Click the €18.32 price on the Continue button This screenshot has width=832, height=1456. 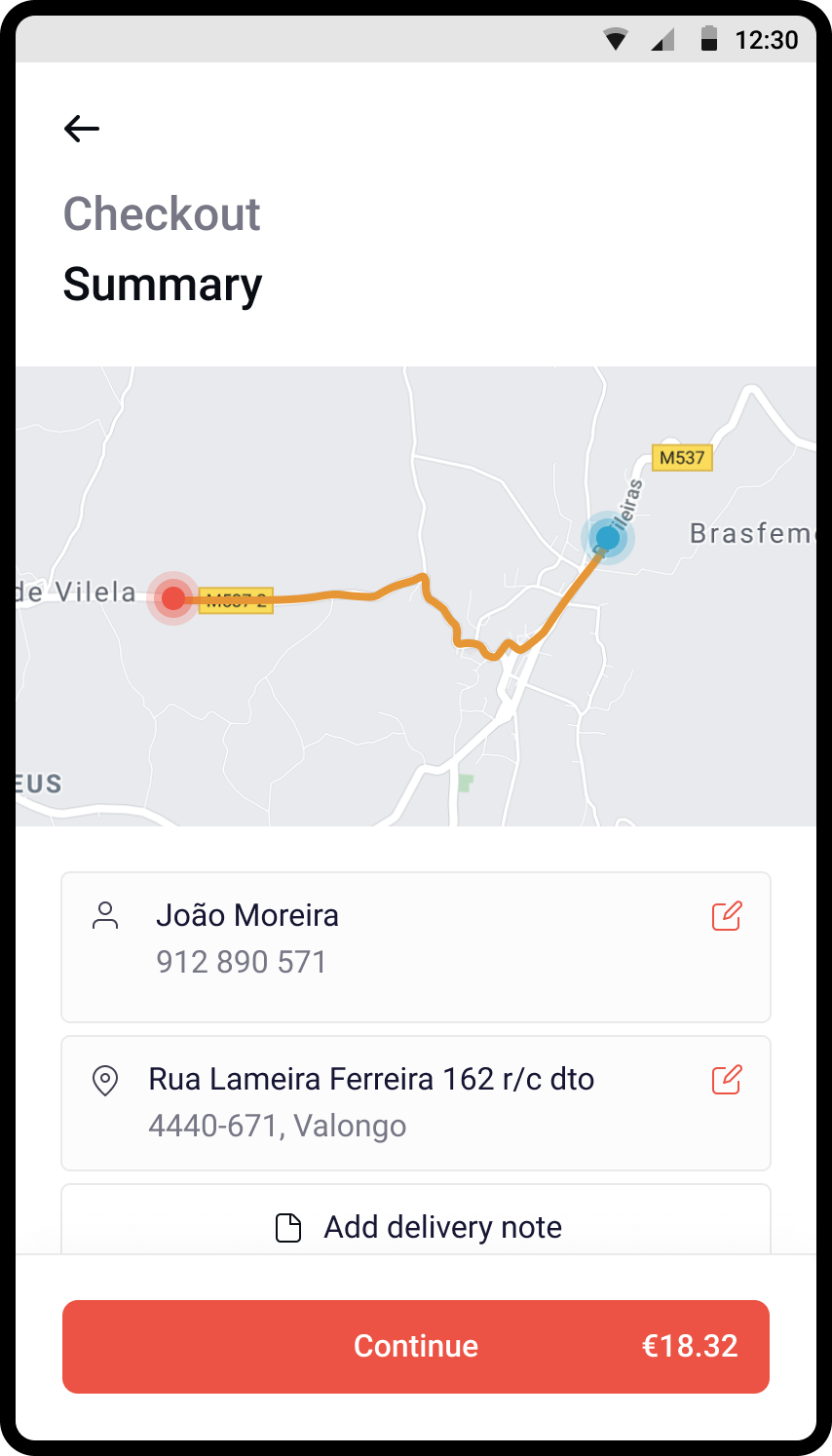[690, 1347]
